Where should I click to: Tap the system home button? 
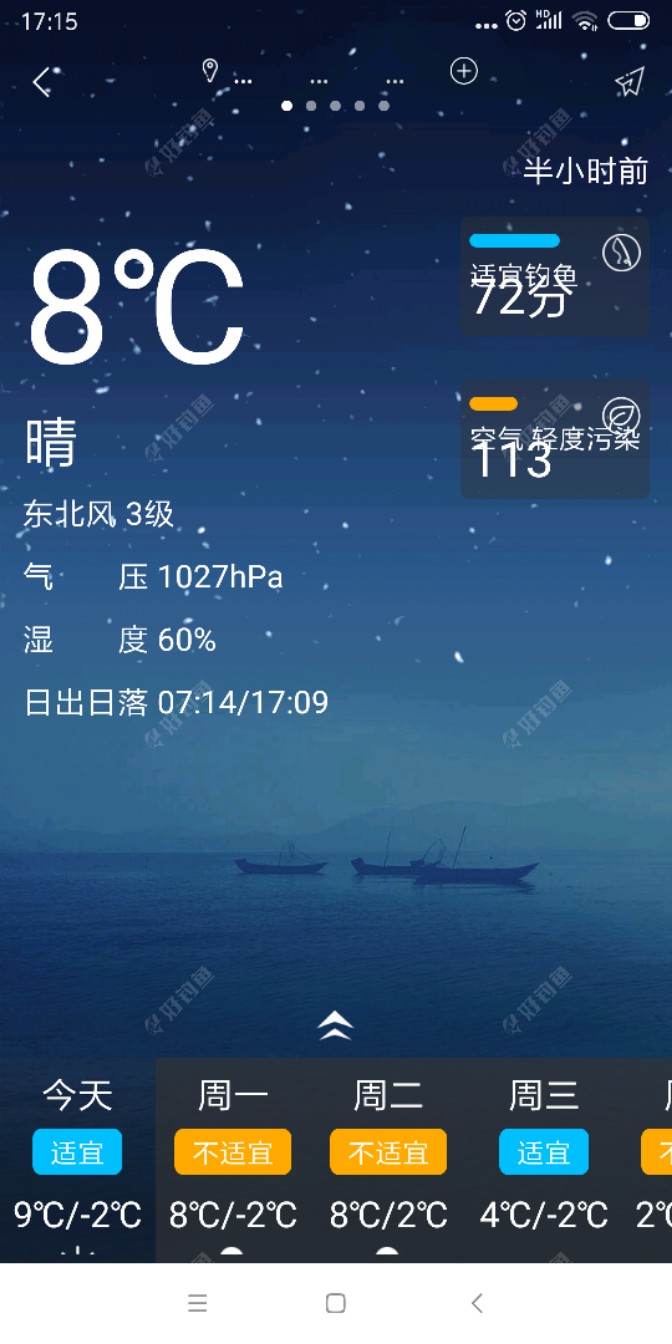pyautogui.click(x=336, y=1303)
